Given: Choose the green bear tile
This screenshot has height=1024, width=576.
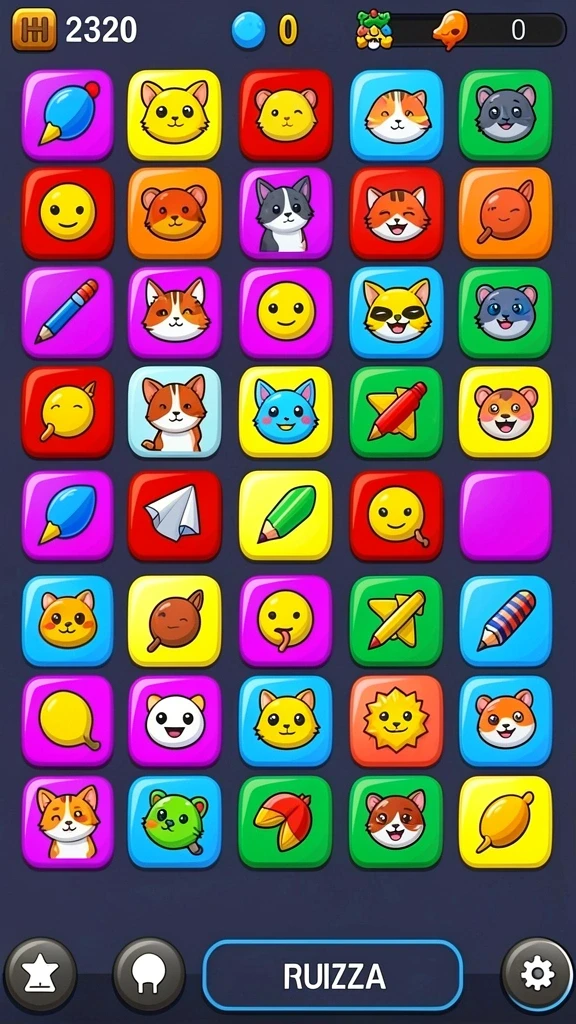Looking at the screenshot, I should [x=174, y=822].
